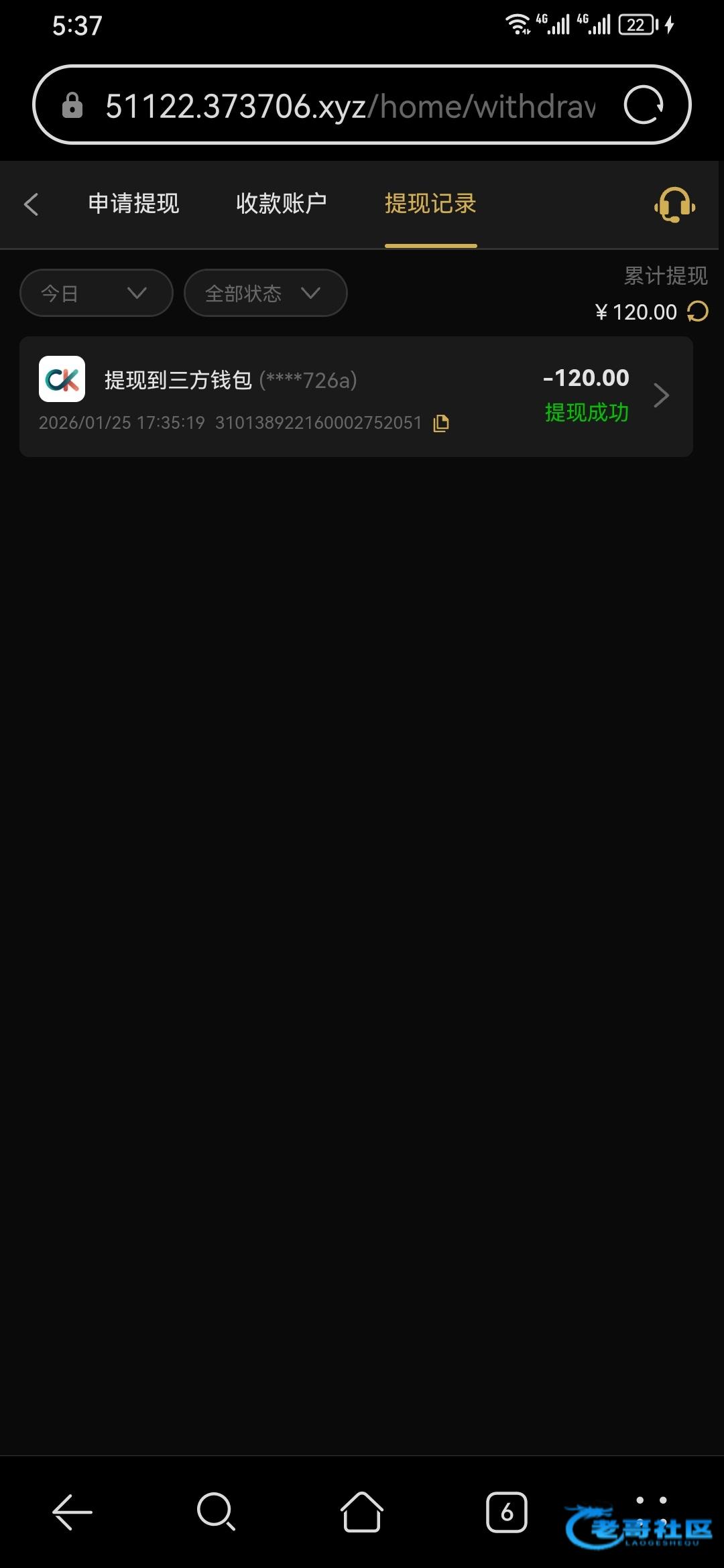Navigate back with the browser's bottom arrow

(x=72, y=1512)
